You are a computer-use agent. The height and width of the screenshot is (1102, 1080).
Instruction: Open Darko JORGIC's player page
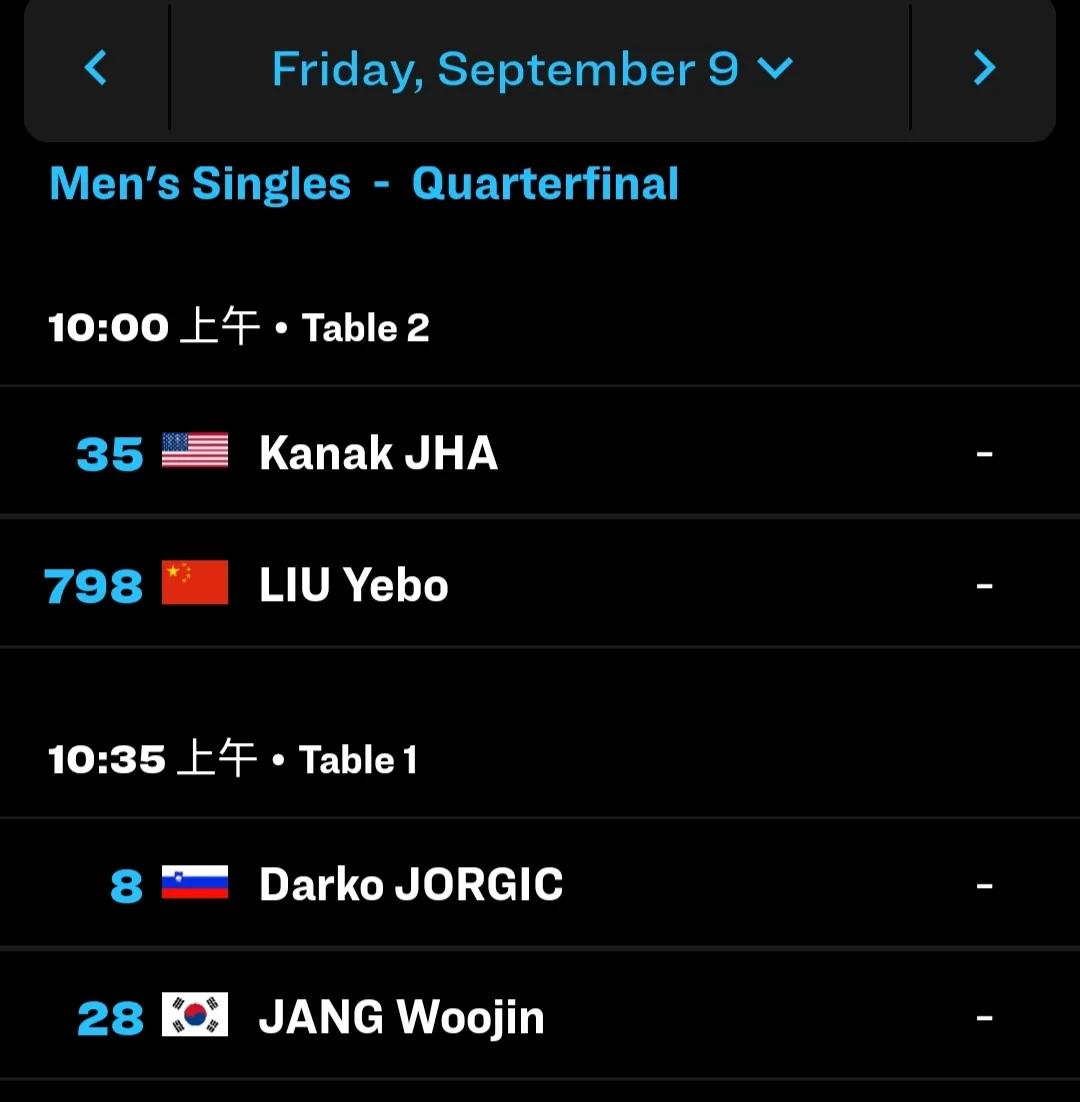coord(411,884)
